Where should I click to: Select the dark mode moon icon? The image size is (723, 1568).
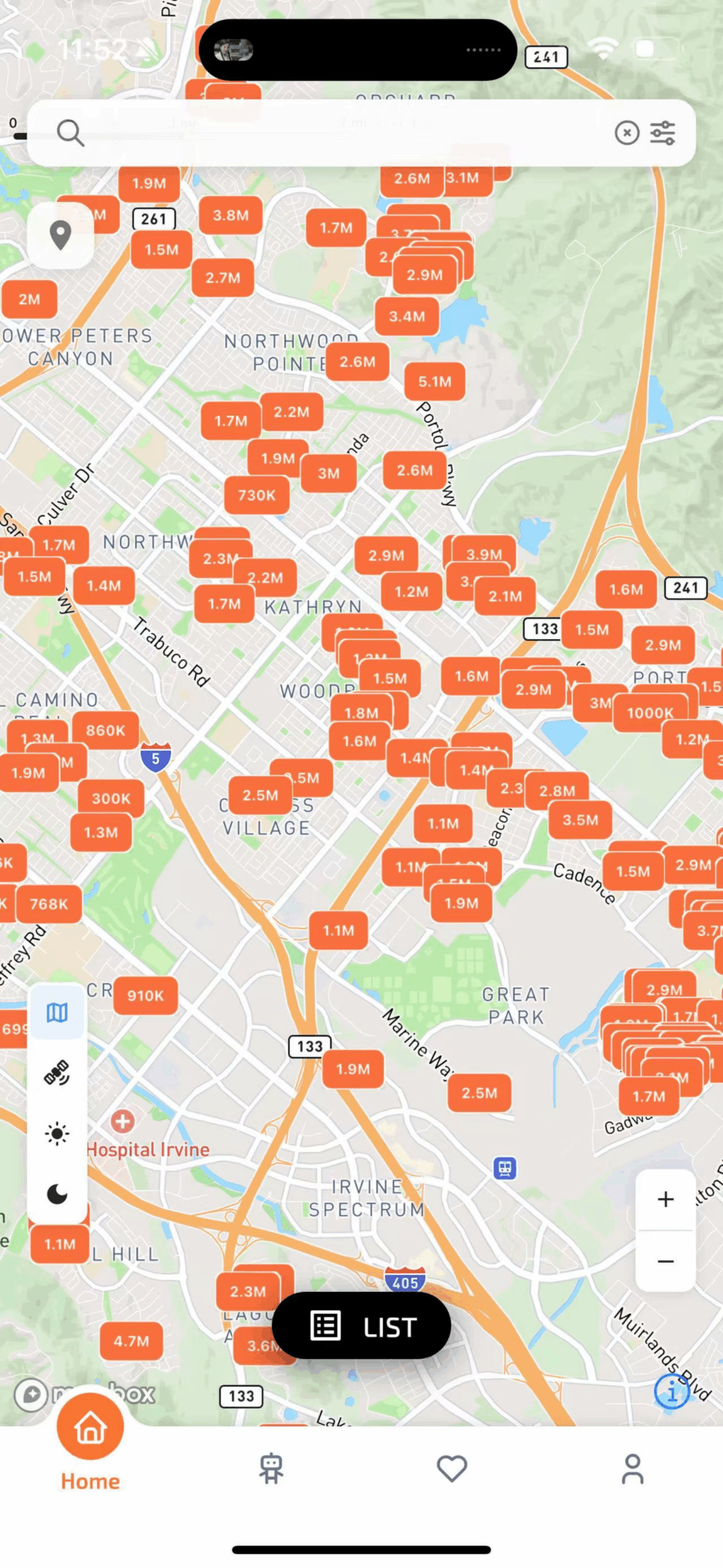pos(57,1194)
